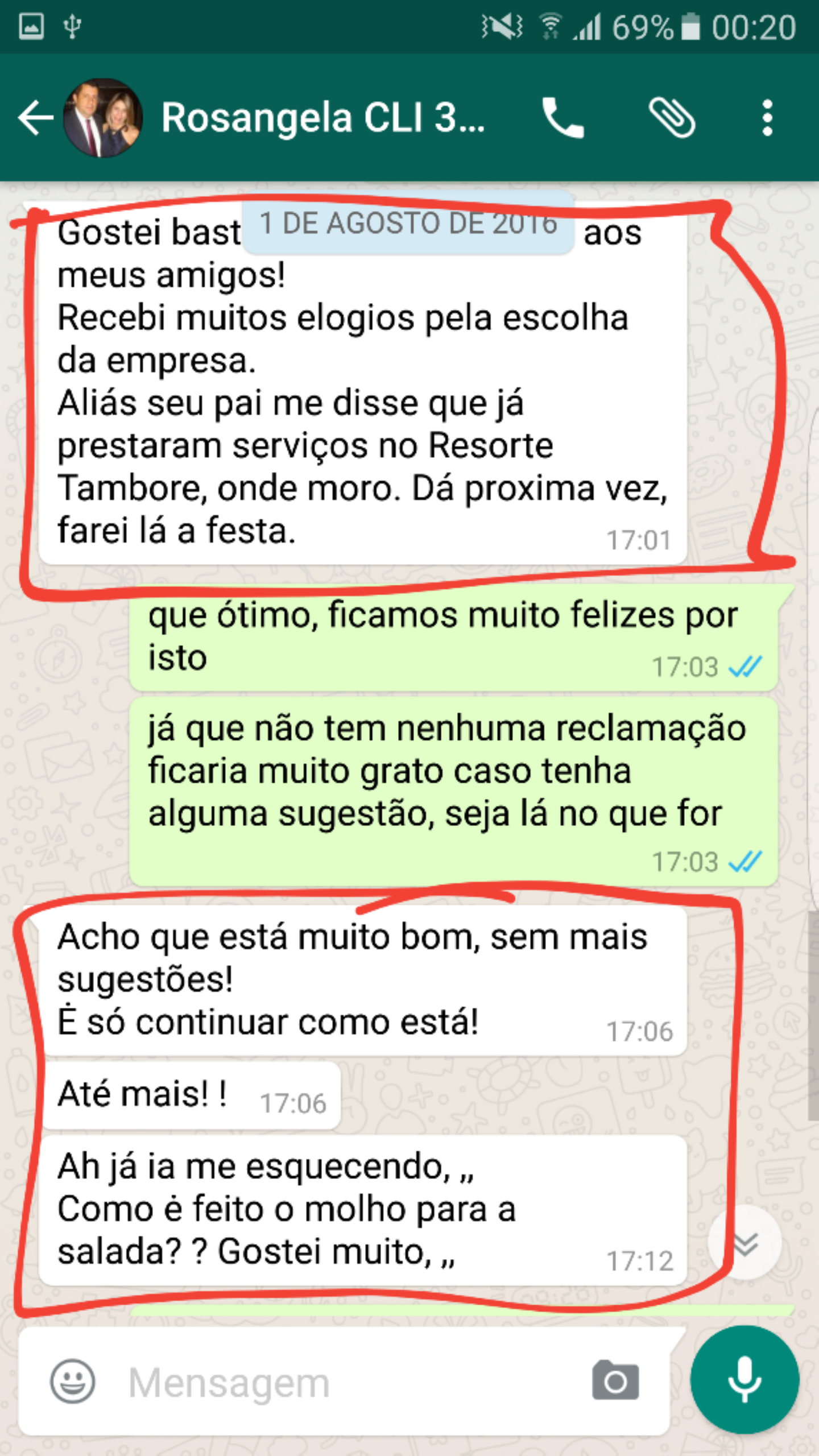
Task: Open the three-dot overflow menu
Action: coord(767,118)
